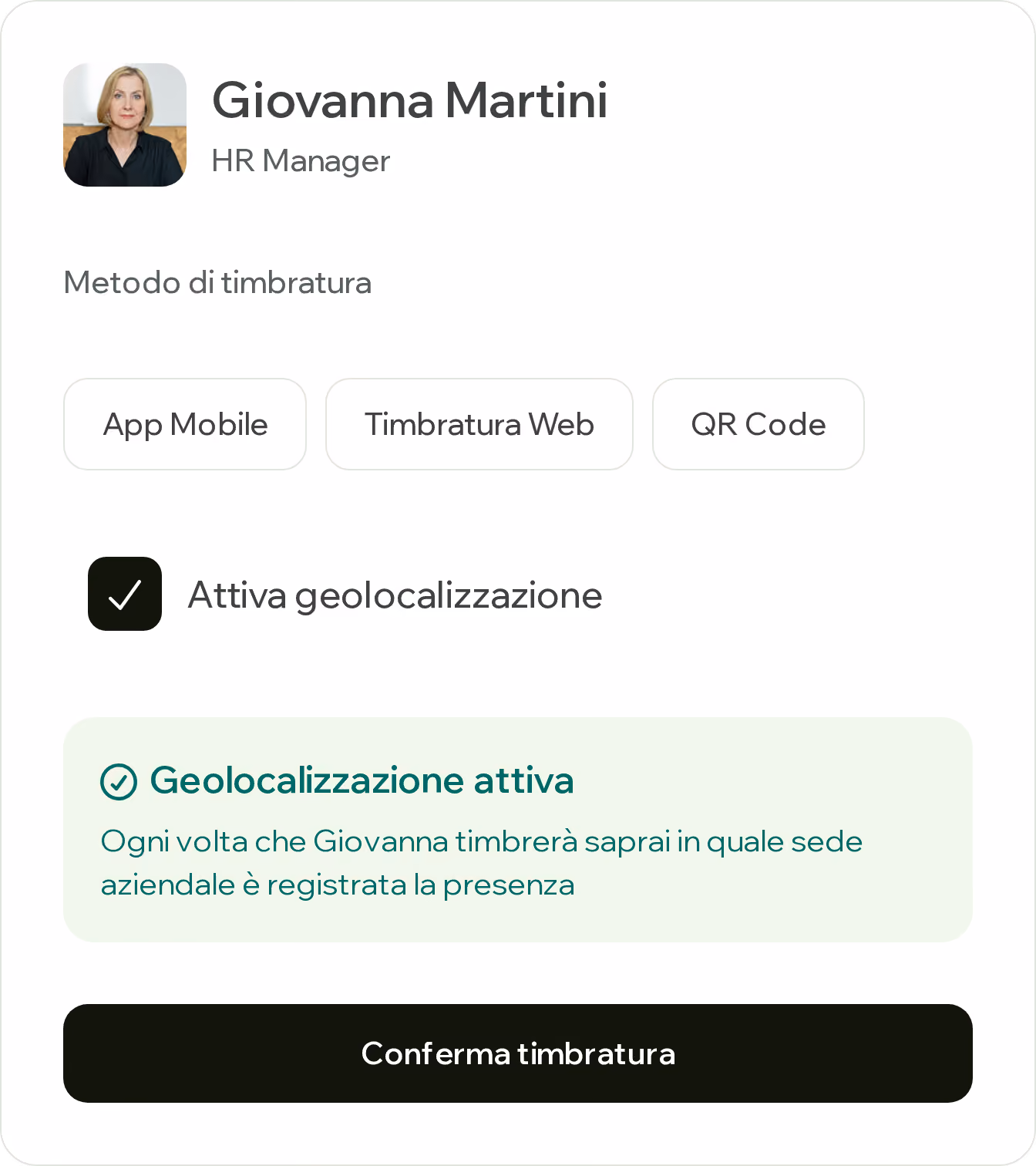
Task: Select the App Mobile method
Action: 185,424
